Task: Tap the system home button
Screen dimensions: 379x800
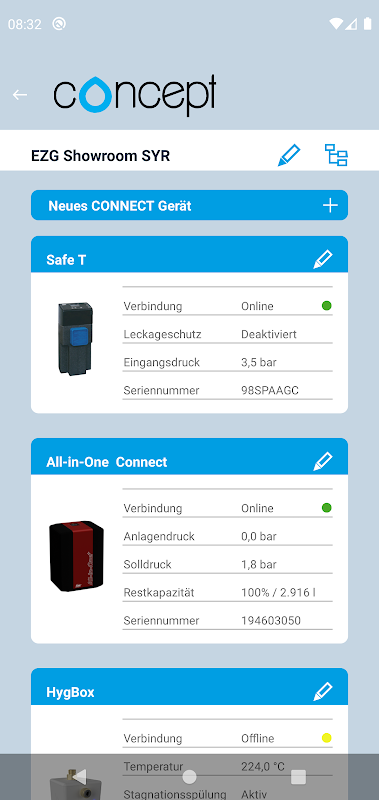Action: point(189,777)
